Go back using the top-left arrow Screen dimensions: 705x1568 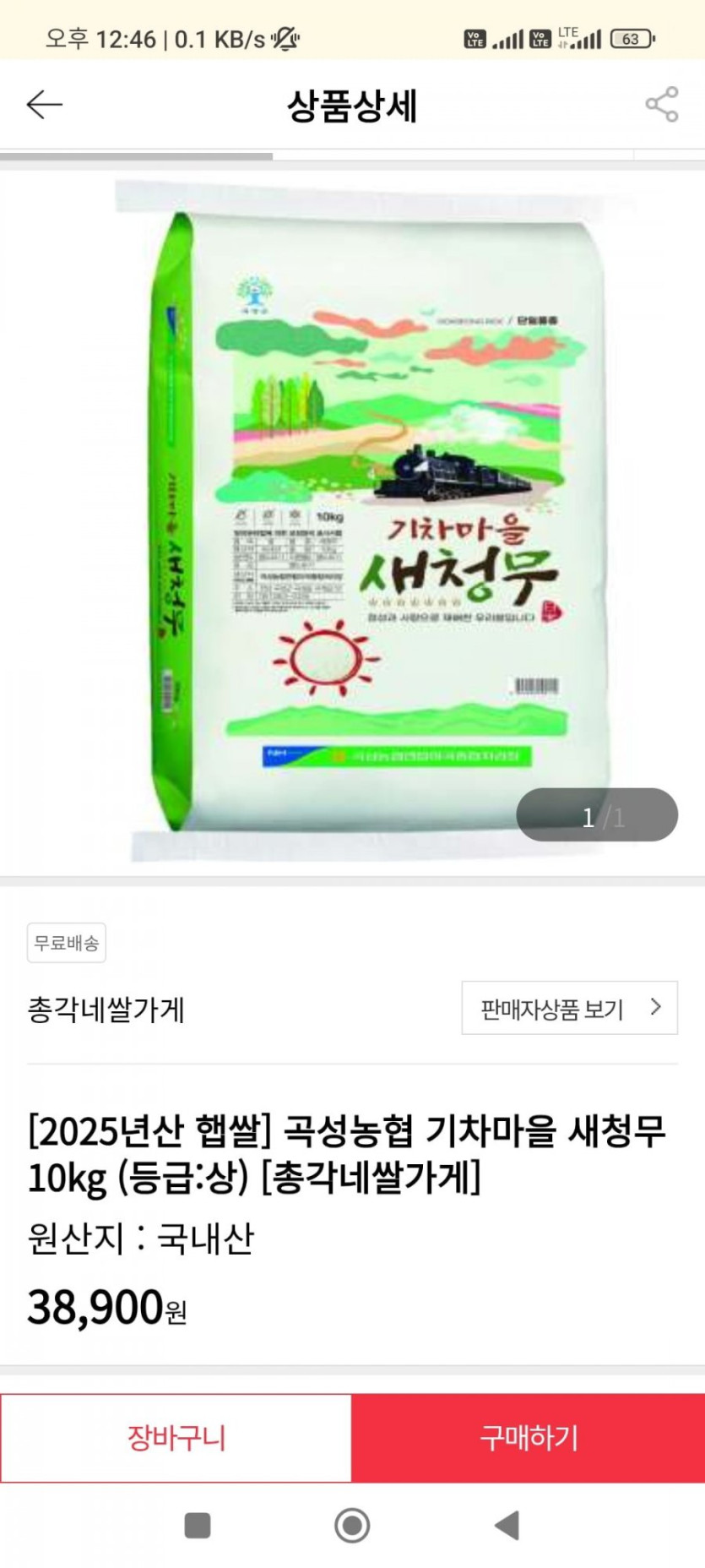(x=45, y=105)
